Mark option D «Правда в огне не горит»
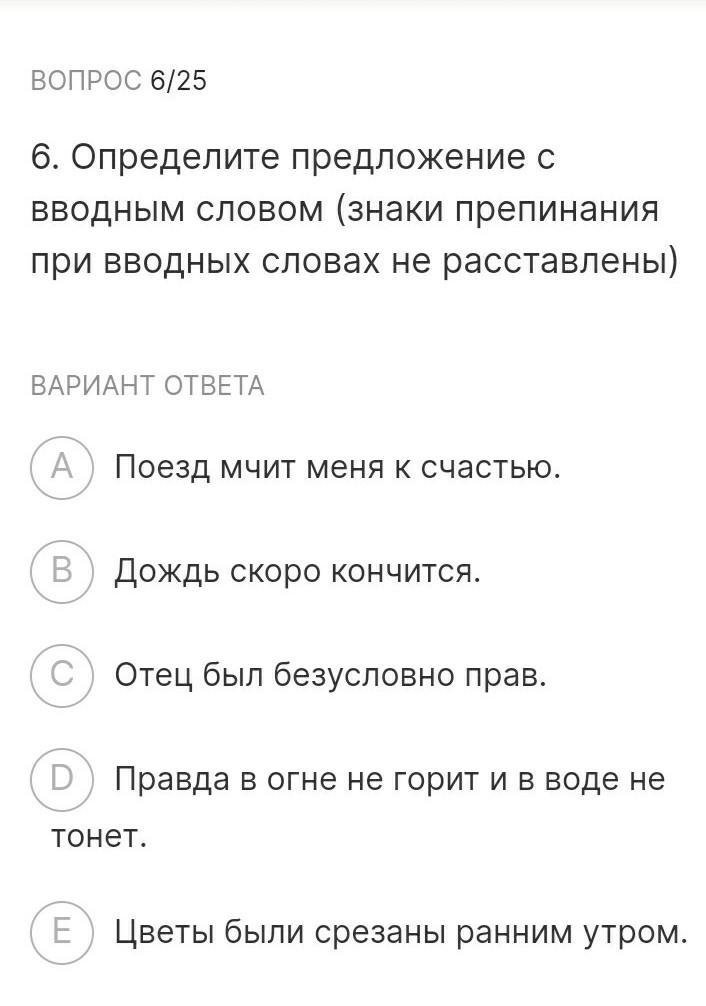Screen dimensions: 706x1006 click(62, 780)
